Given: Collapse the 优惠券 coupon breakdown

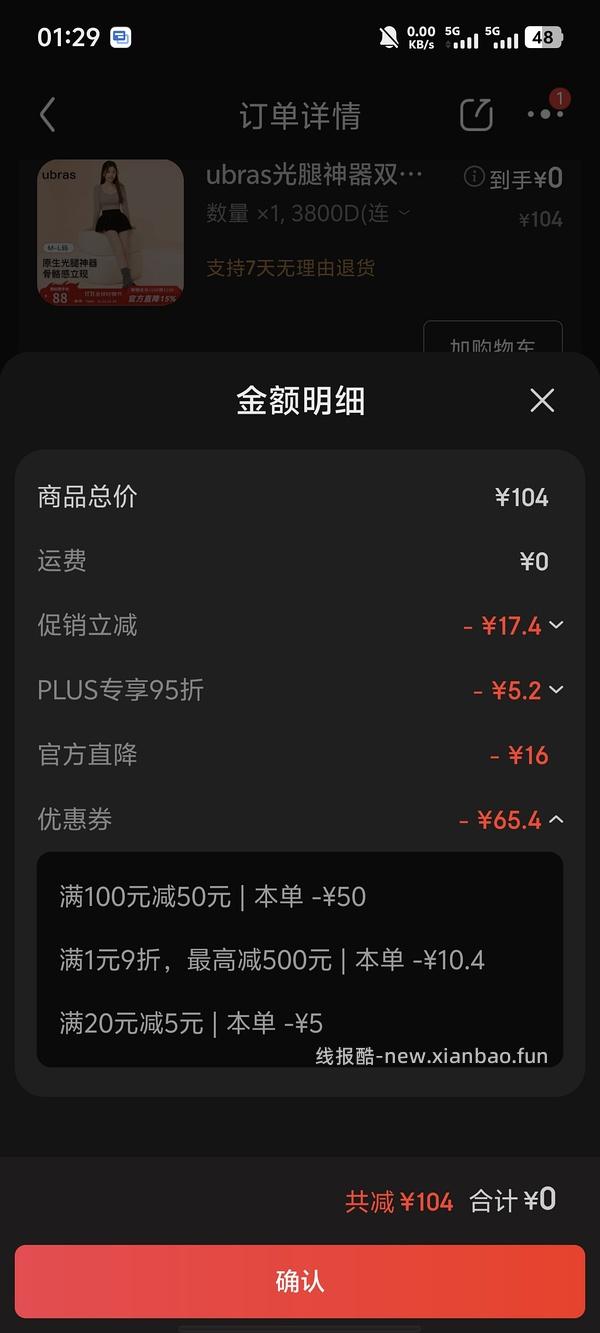Looking at the screenshot, I should click(556, 820).
